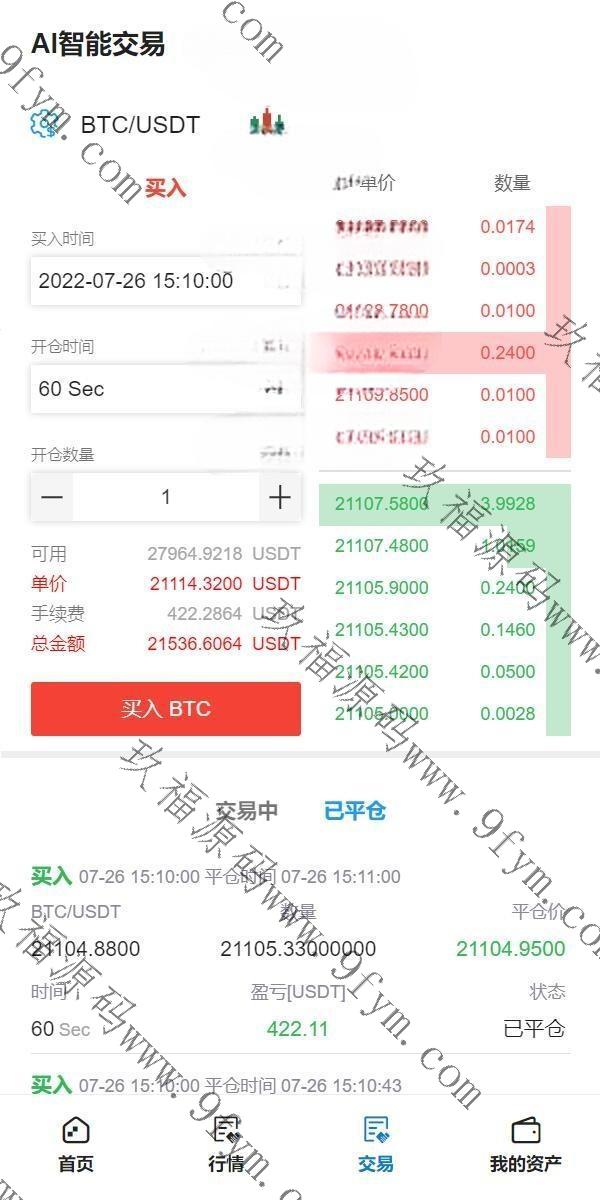Image resolution: width=600 pixels, height=1200 pixels.
Task: Open the candlestick chart icon
Action: pos(267,123)
